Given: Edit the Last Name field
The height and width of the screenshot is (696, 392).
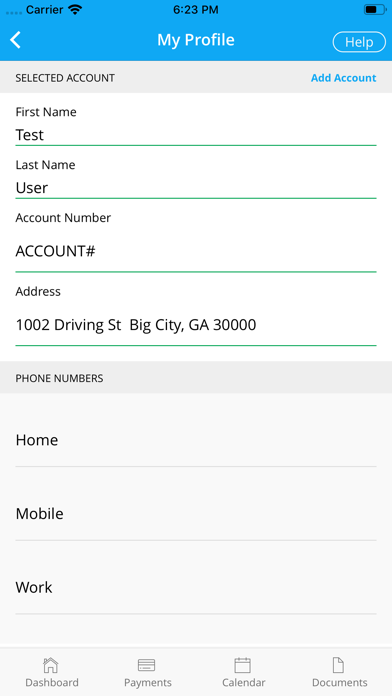Looking at the screenshot, I should tap(196, 188).
